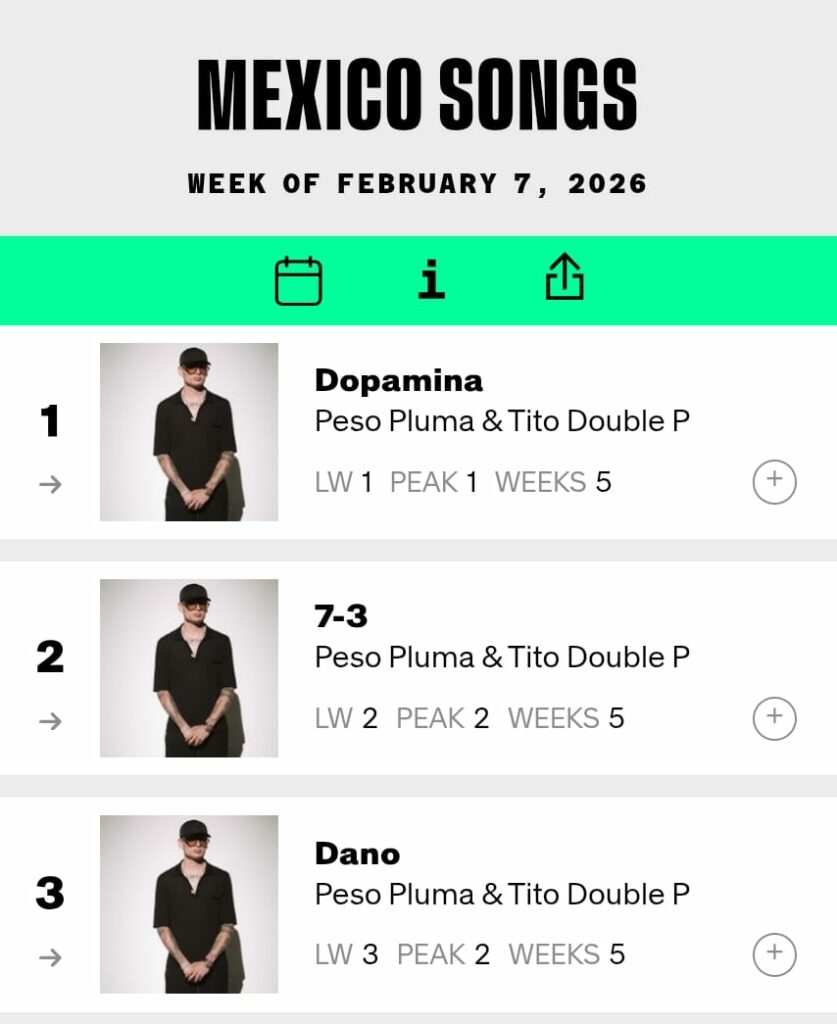Screen dimensions: 837x1024
Task: Open the Dopamina cover image
Action: [189, 432]
